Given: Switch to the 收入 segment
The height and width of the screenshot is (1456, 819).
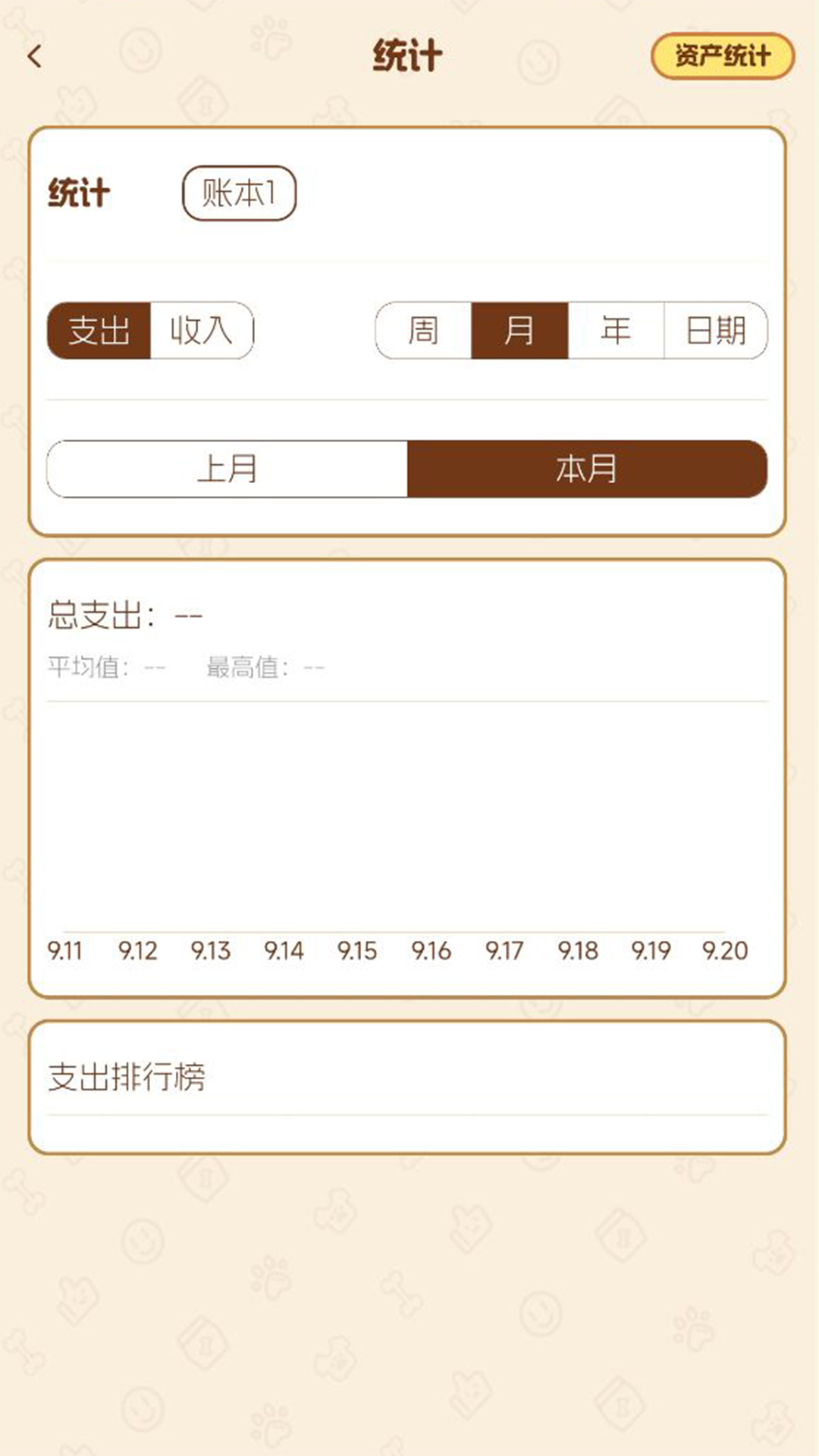Looking at the screenshot, I should point(202,331).
